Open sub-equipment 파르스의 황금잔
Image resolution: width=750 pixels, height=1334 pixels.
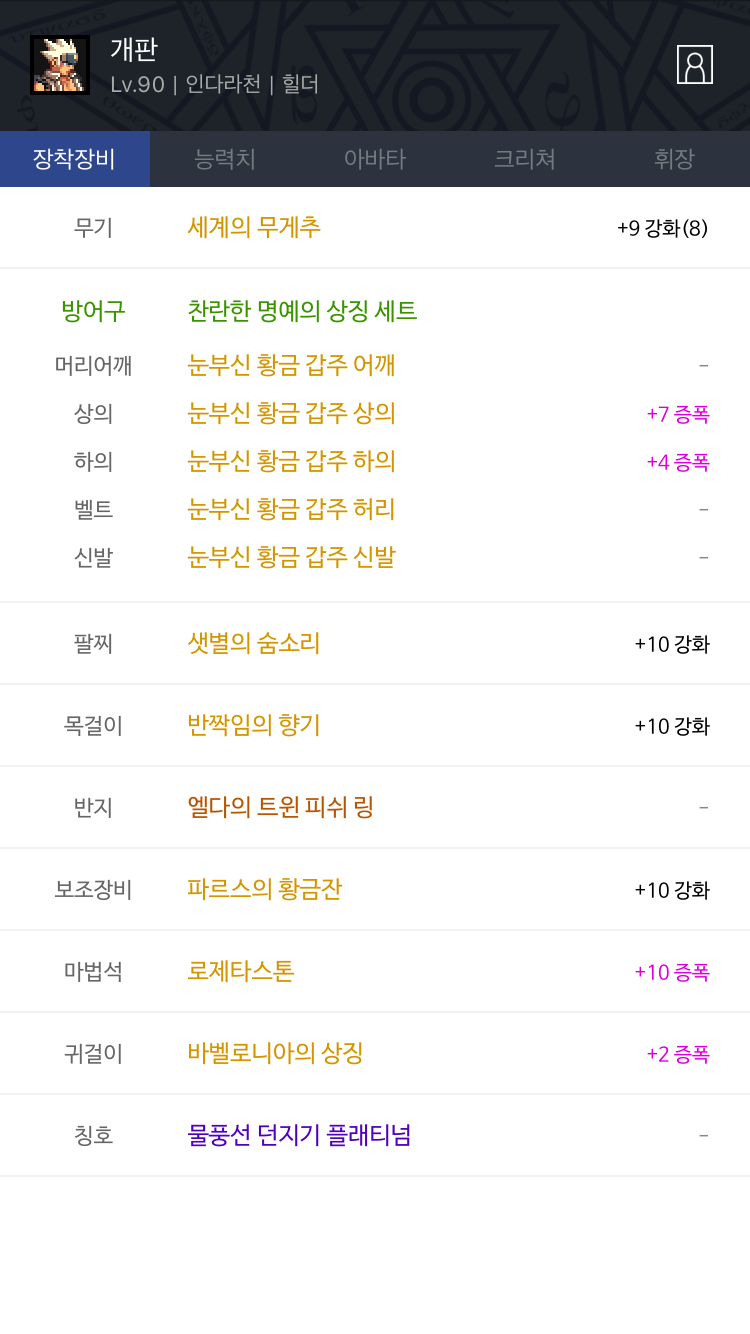coord(265,889)
